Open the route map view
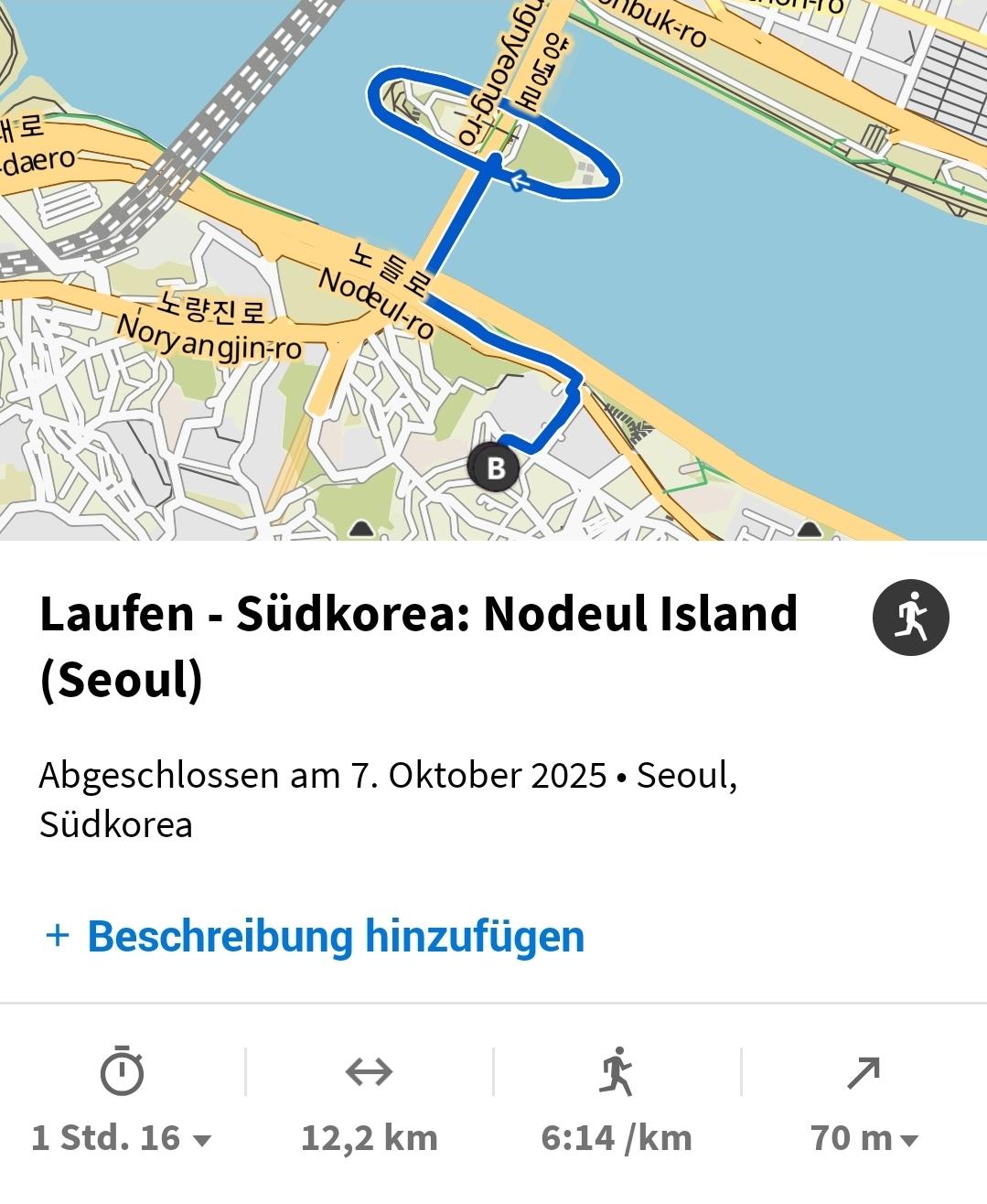987x1204 pixels. 494,270
